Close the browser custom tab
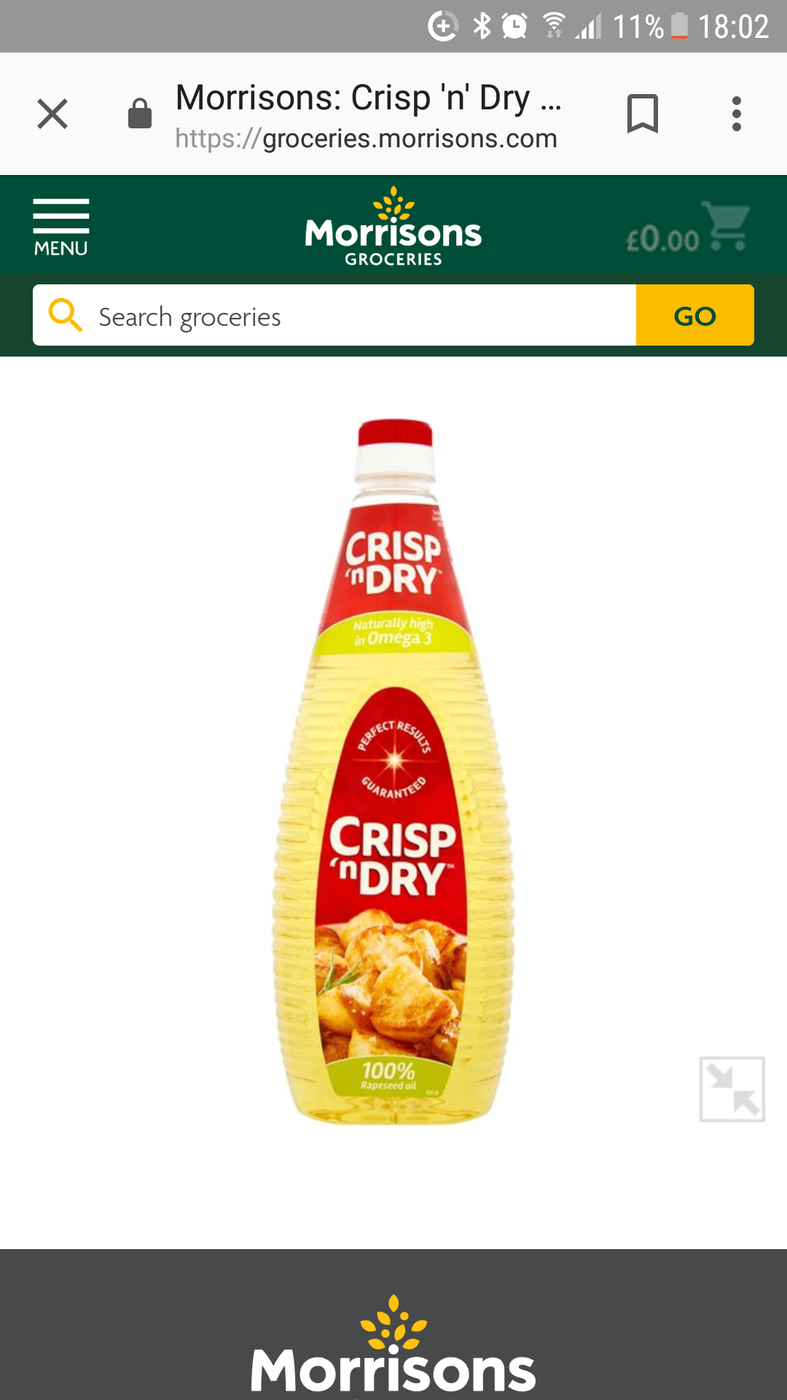Viewport: 787px width, 1400px height. point(52,114)
